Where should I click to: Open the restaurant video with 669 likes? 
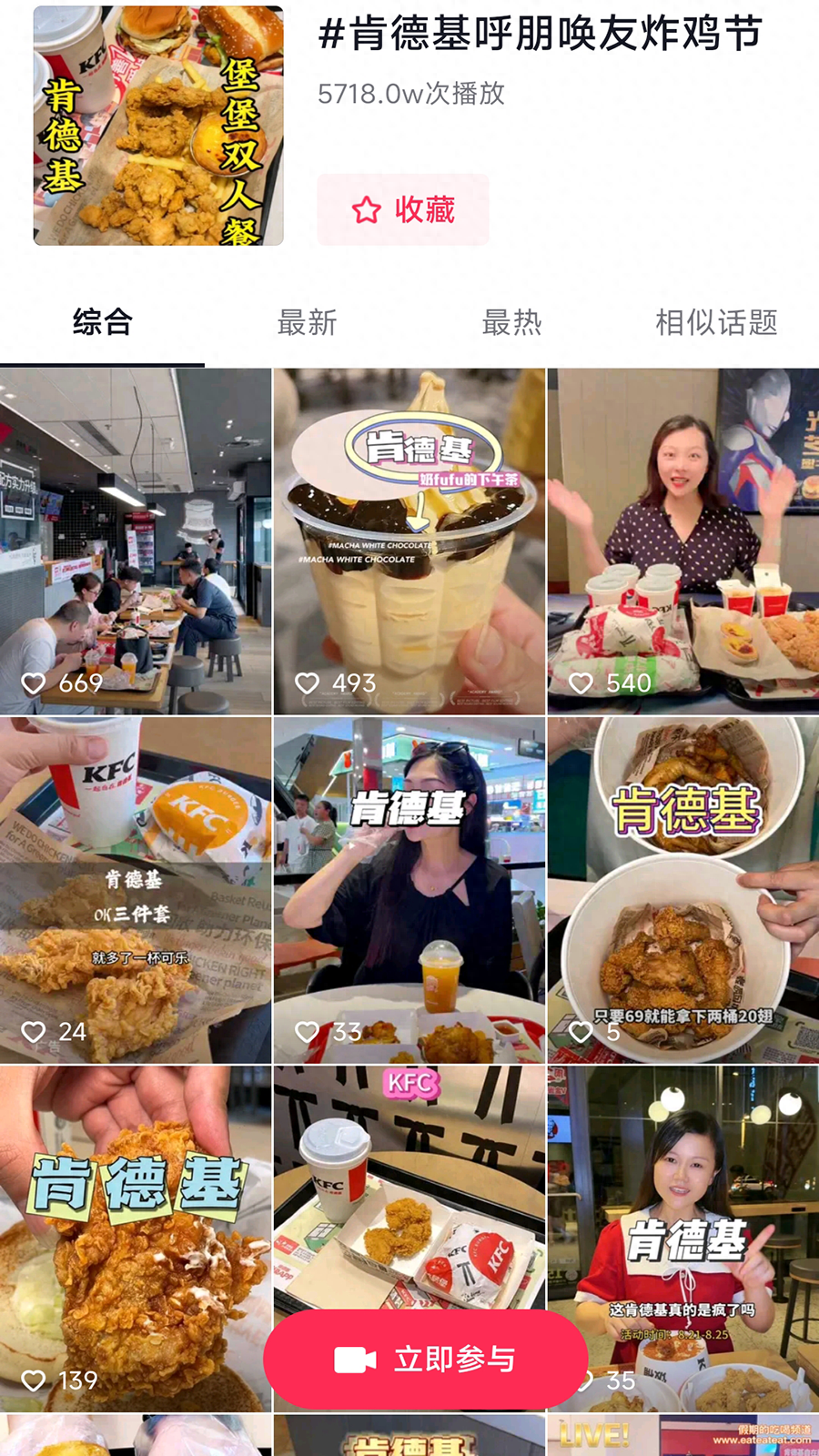tap(136, 541)
